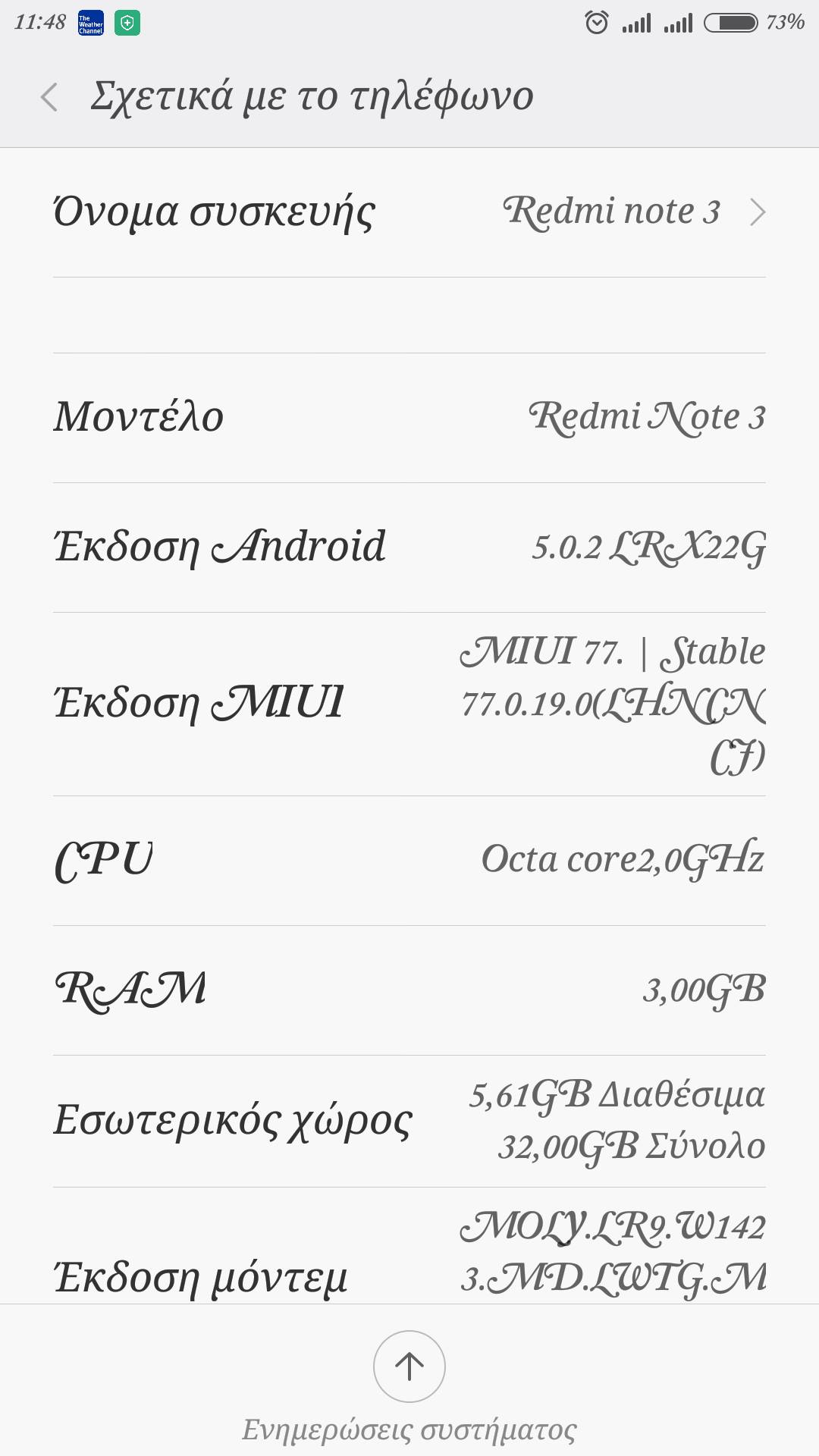Image resolution: width=819 pixels, height=1456 pixels.
Task: Tap the Έκδοση MIUI row
Action: (409, 704)
